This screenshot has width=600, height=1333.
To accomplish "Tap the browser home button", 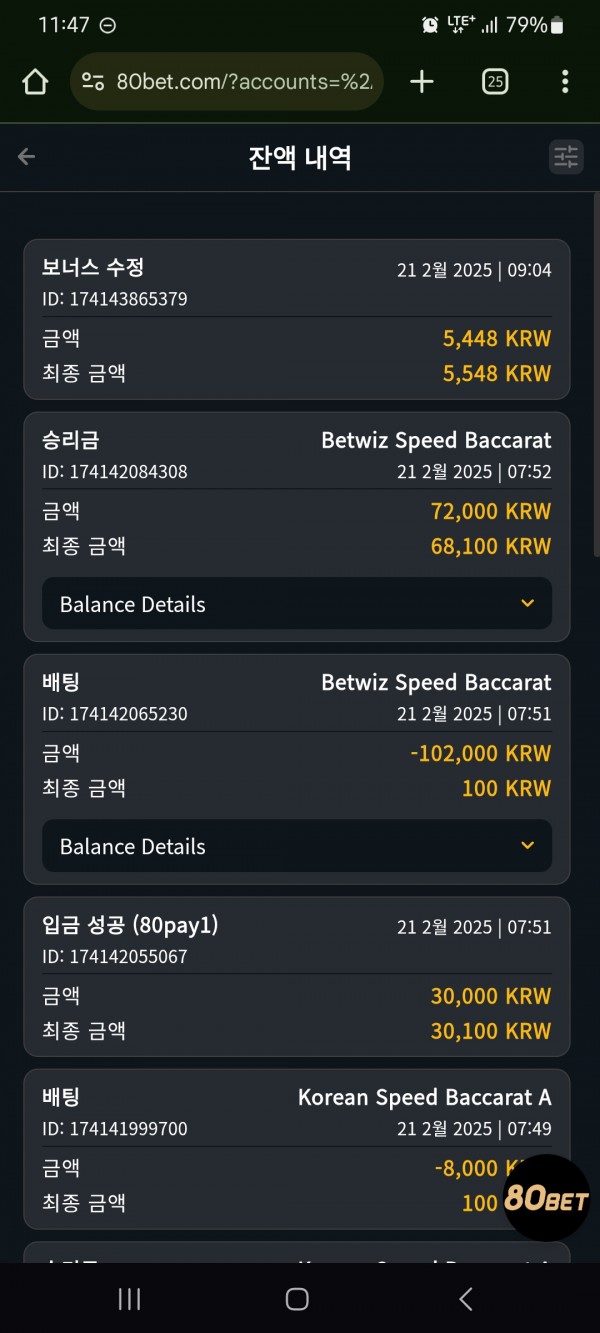I will 35,81.
